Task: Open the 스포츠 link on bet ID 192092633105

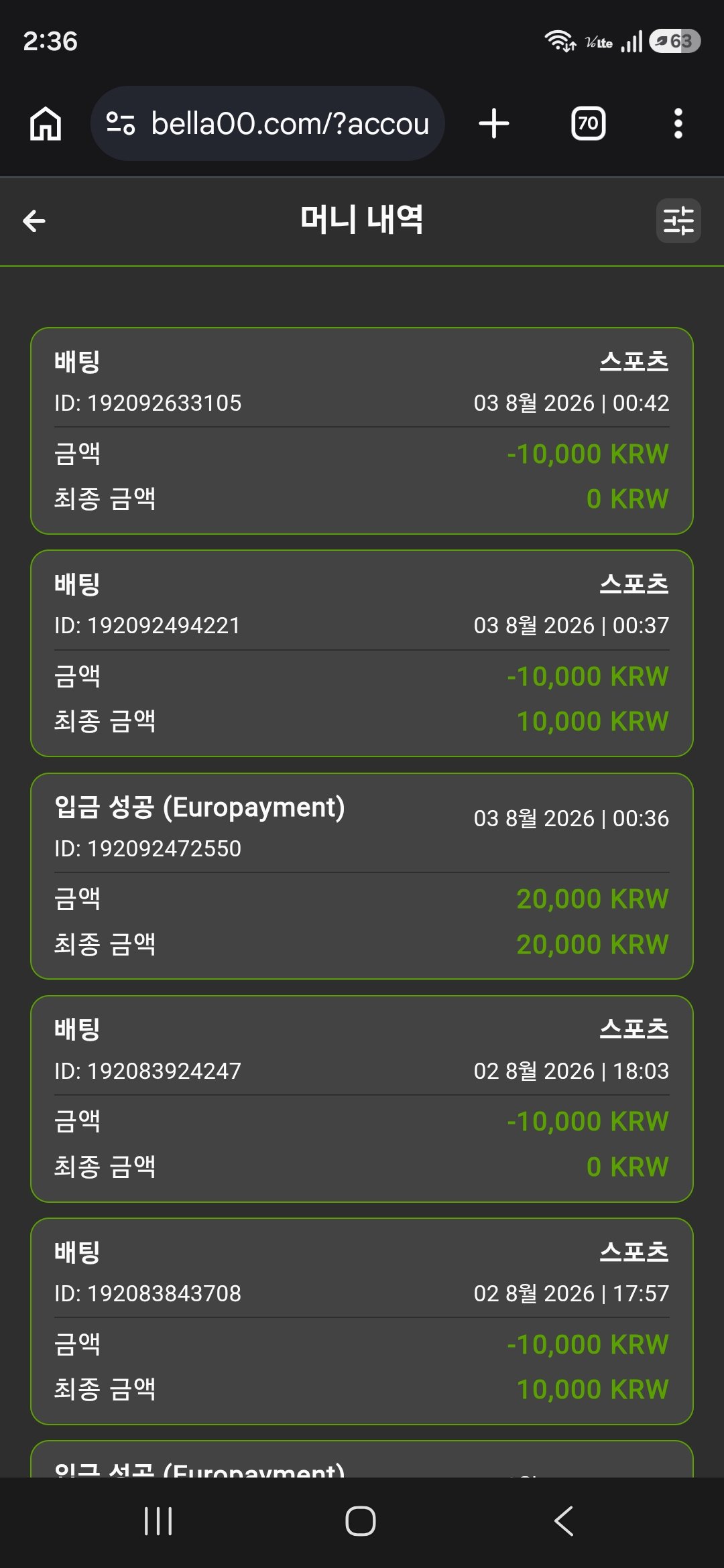Action: click(634, 362)
